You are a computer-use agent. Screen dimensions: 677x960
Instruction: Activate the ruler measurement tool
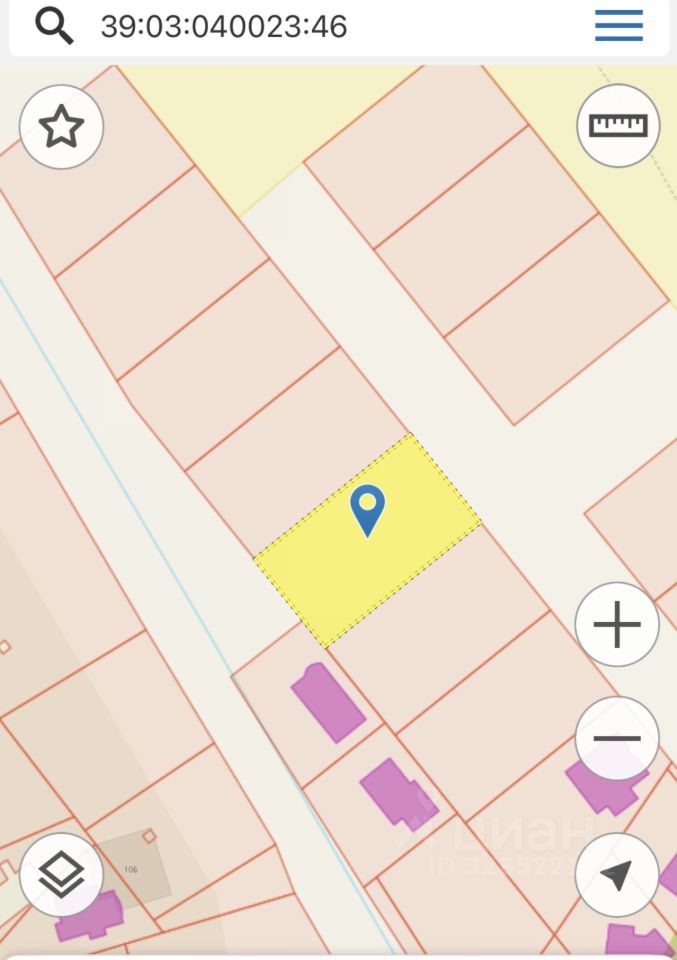pyautogui.click(x=618, y=126)
